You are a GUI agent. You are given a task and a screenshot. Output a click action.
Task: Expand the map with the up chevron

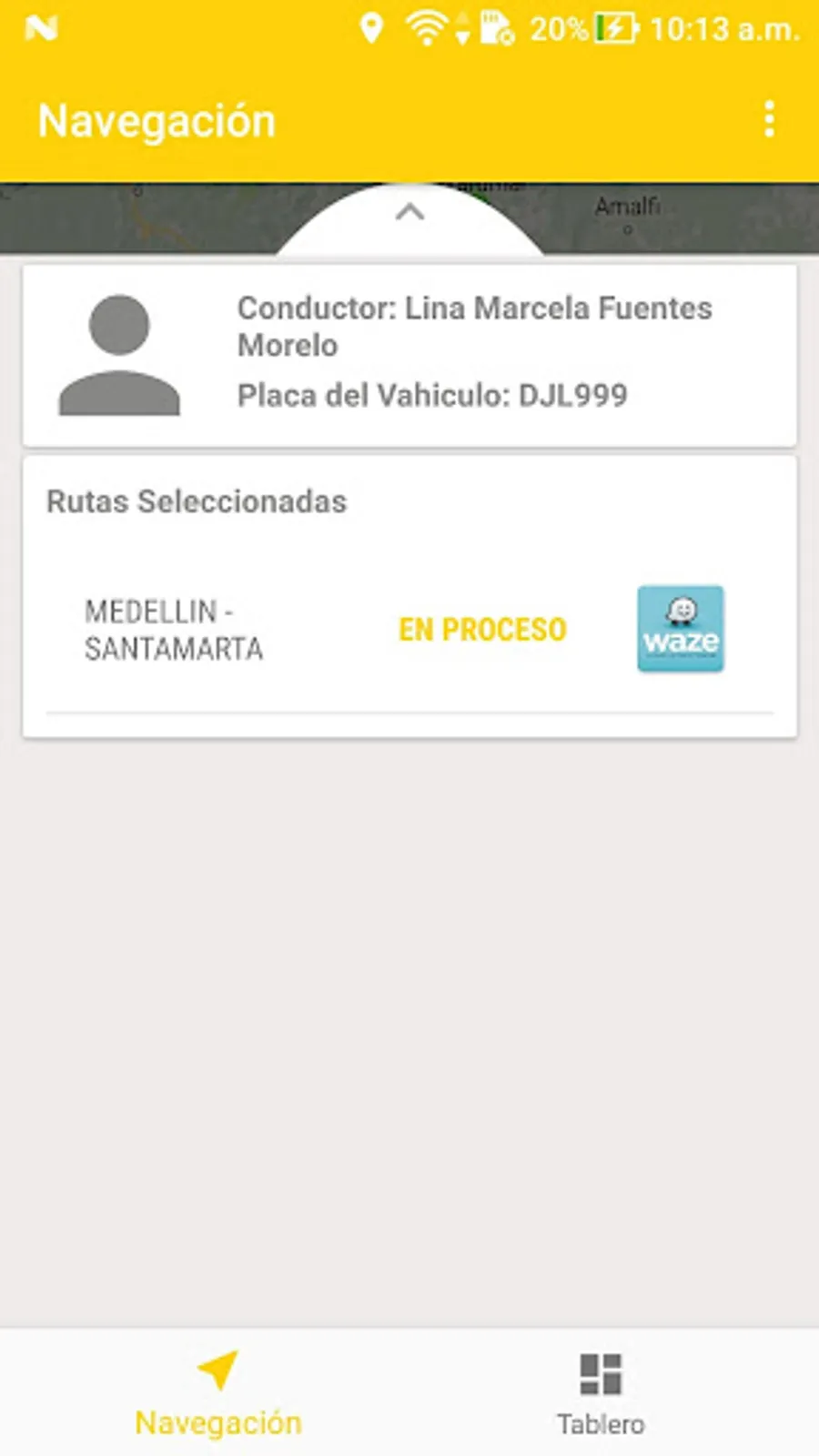(410, 213)
